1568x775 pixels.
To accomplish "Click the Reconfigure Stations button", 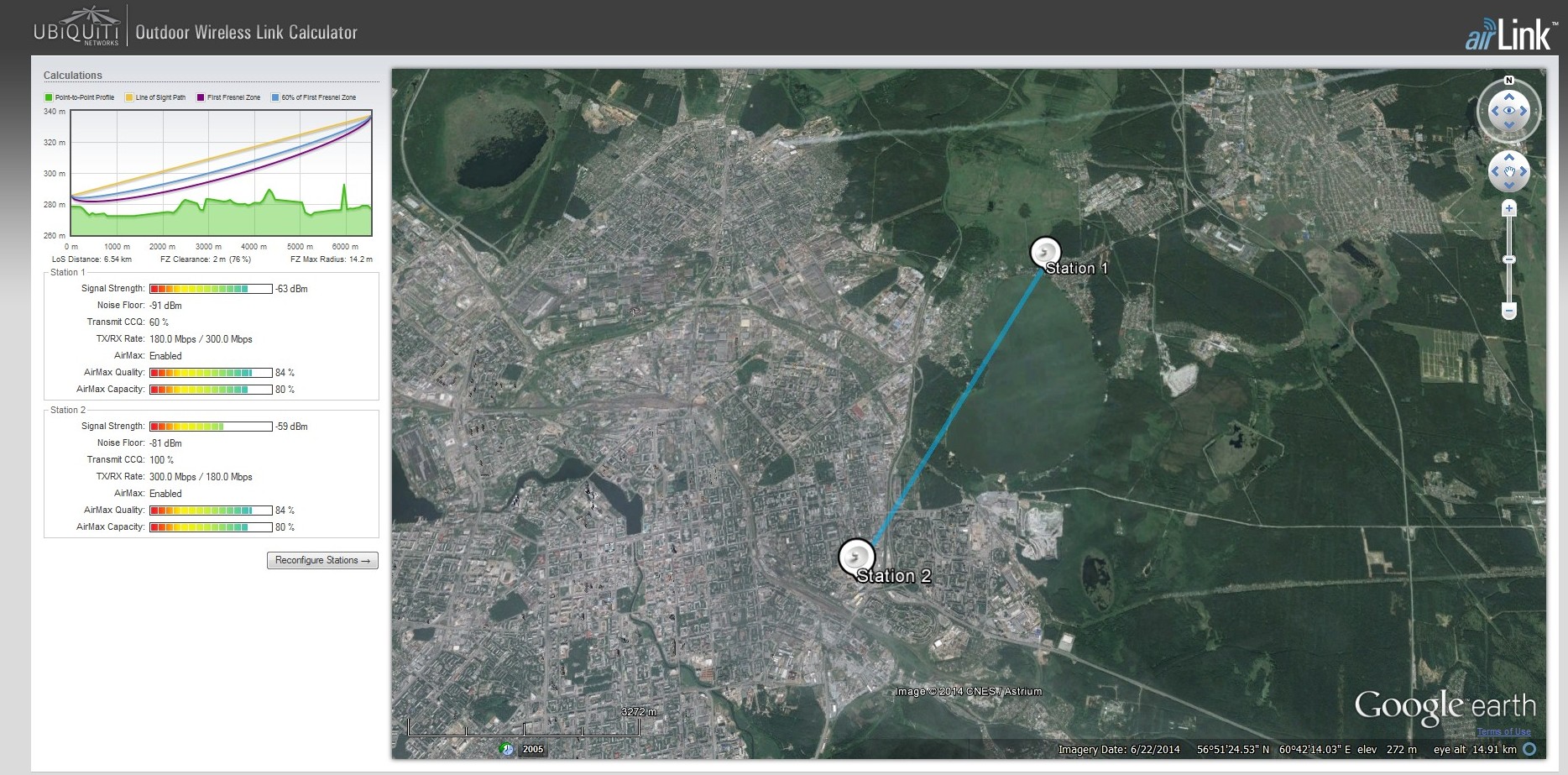I will [x=322, y=560].
